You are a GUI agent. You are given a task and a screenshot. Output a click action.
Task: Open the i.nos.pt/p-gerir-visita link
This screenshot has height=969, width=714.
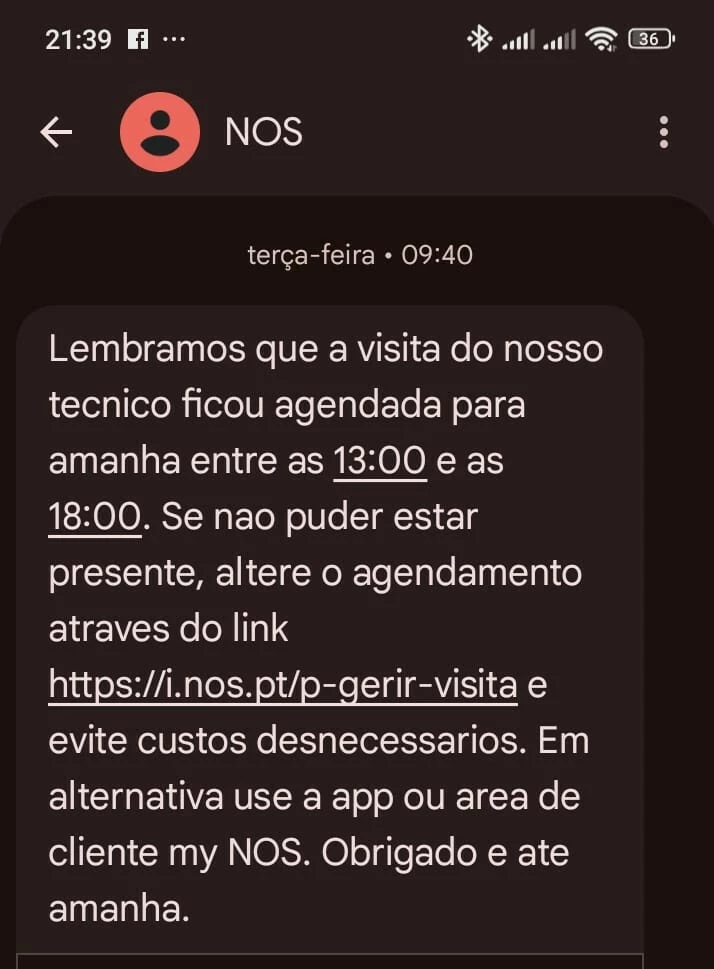[283, 686]
